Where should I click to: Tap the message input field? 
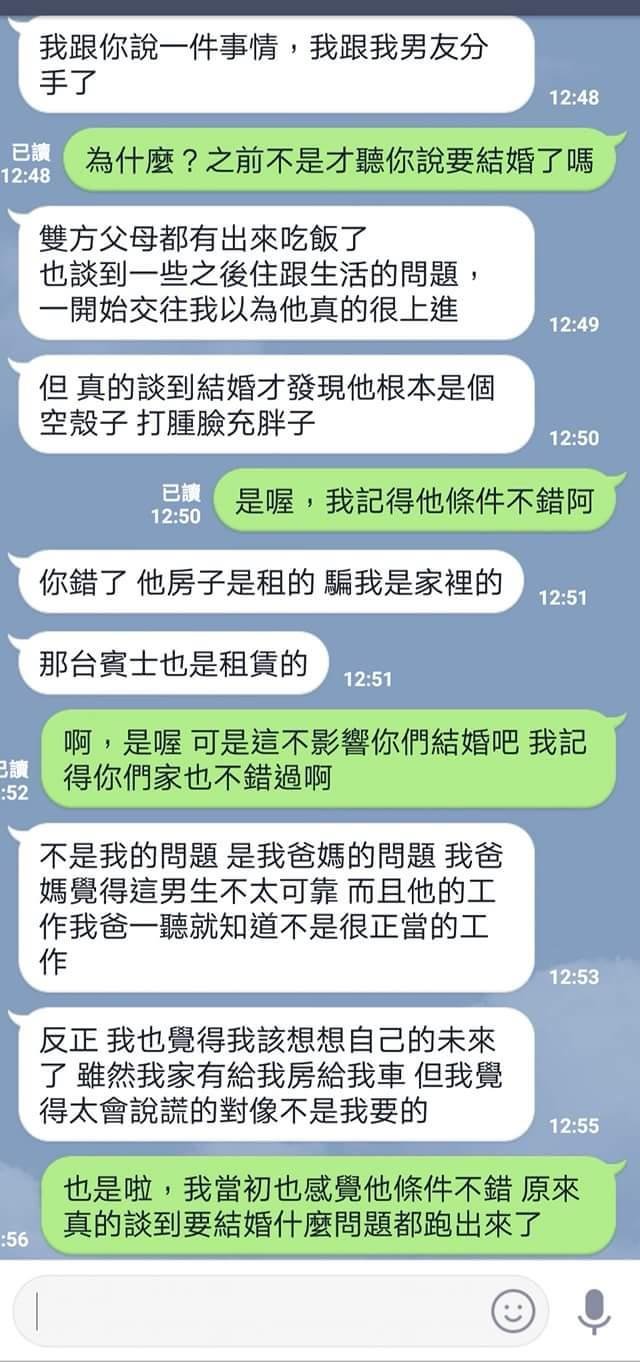(x=250, y=1311)
